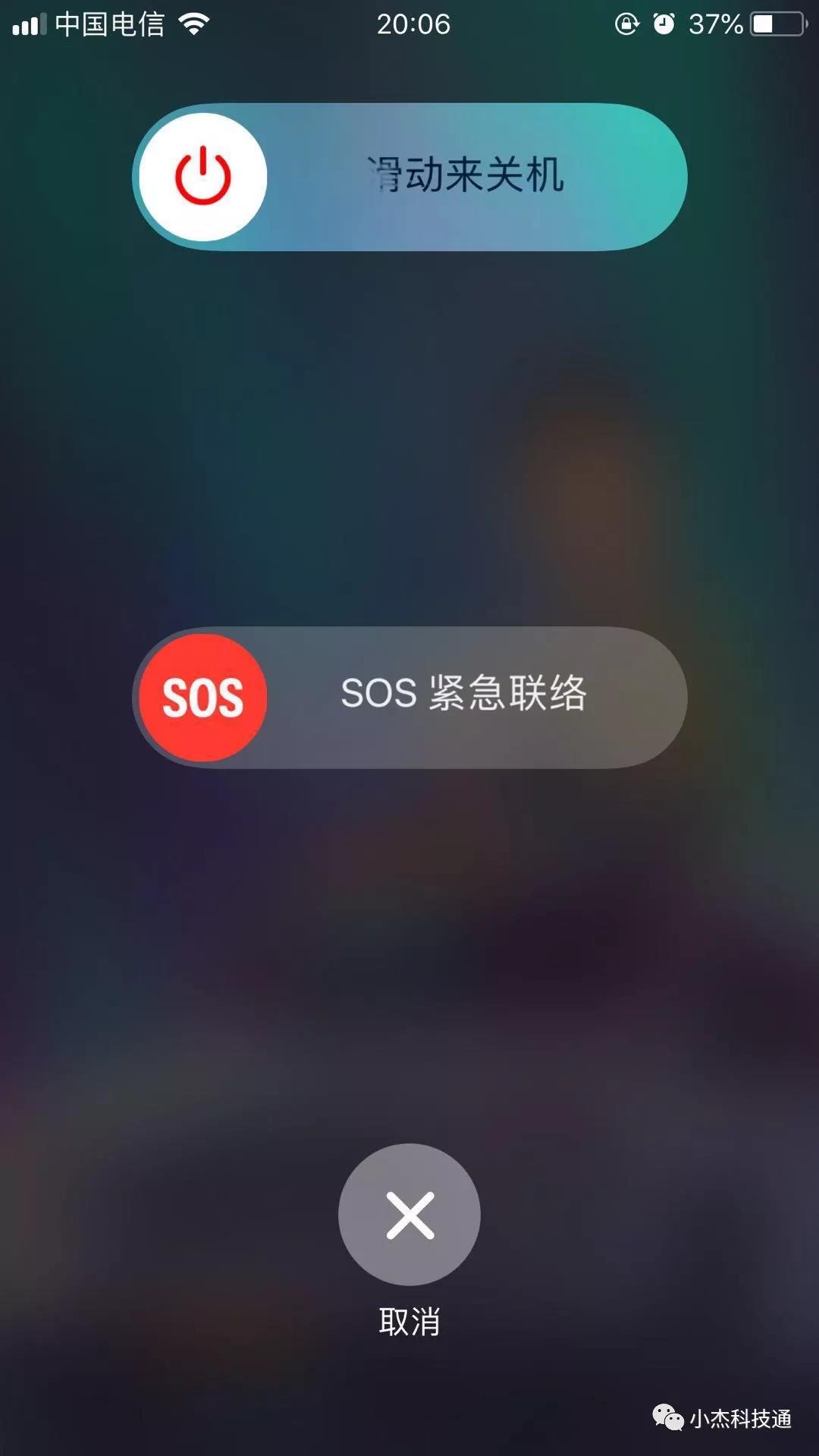Tap the power-off slider knob
Screen dimensions: 819x1456
(x=203, y=177)
